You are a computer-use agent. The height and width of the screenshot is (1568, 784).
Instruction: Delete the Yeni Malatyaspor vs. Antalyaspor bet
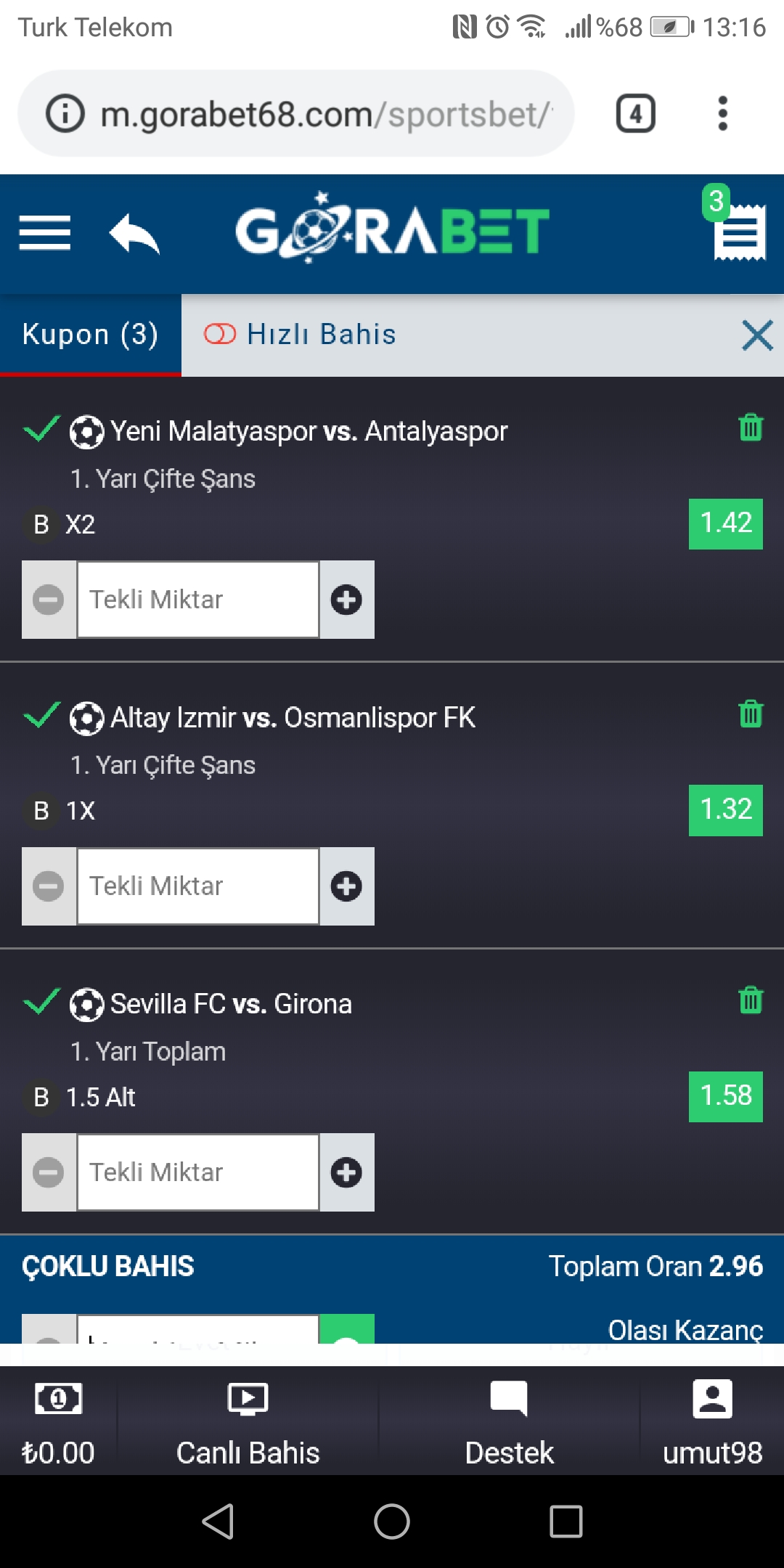[751, 428]
